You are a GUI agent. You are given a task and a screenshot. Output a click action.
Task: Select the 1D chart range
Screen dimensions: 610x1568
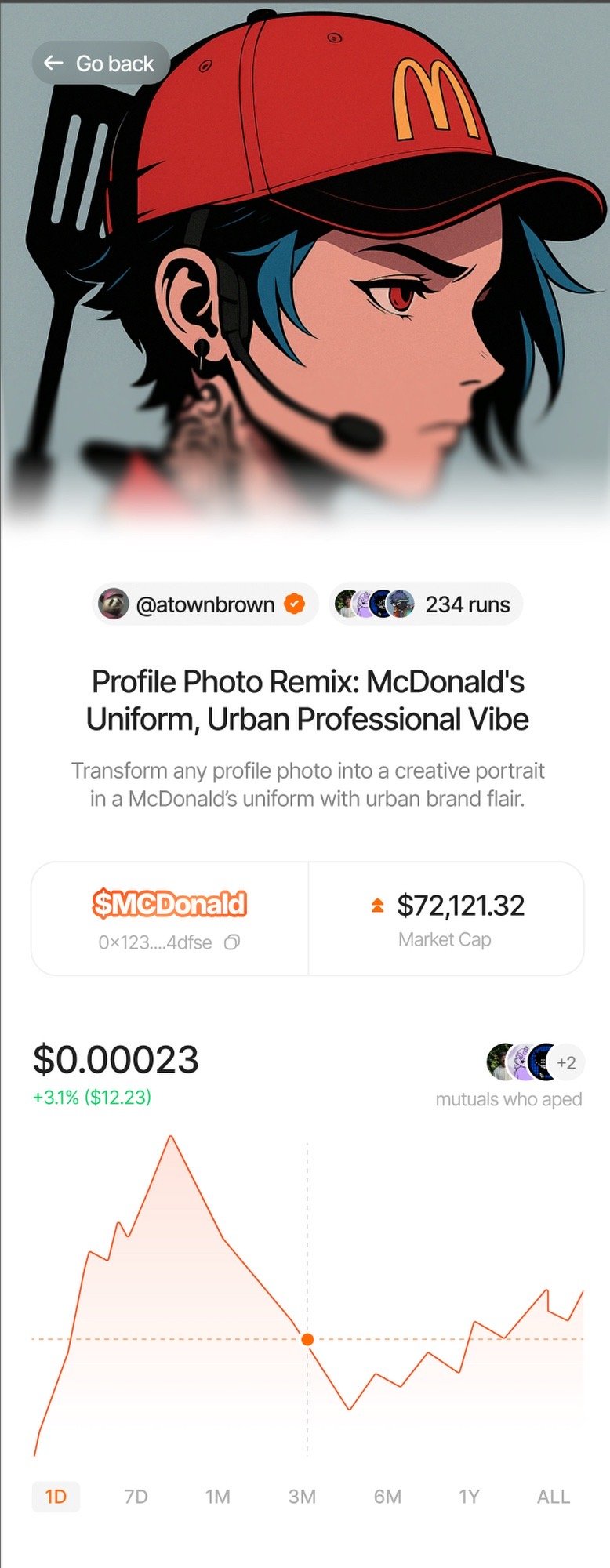[56, 1497]
